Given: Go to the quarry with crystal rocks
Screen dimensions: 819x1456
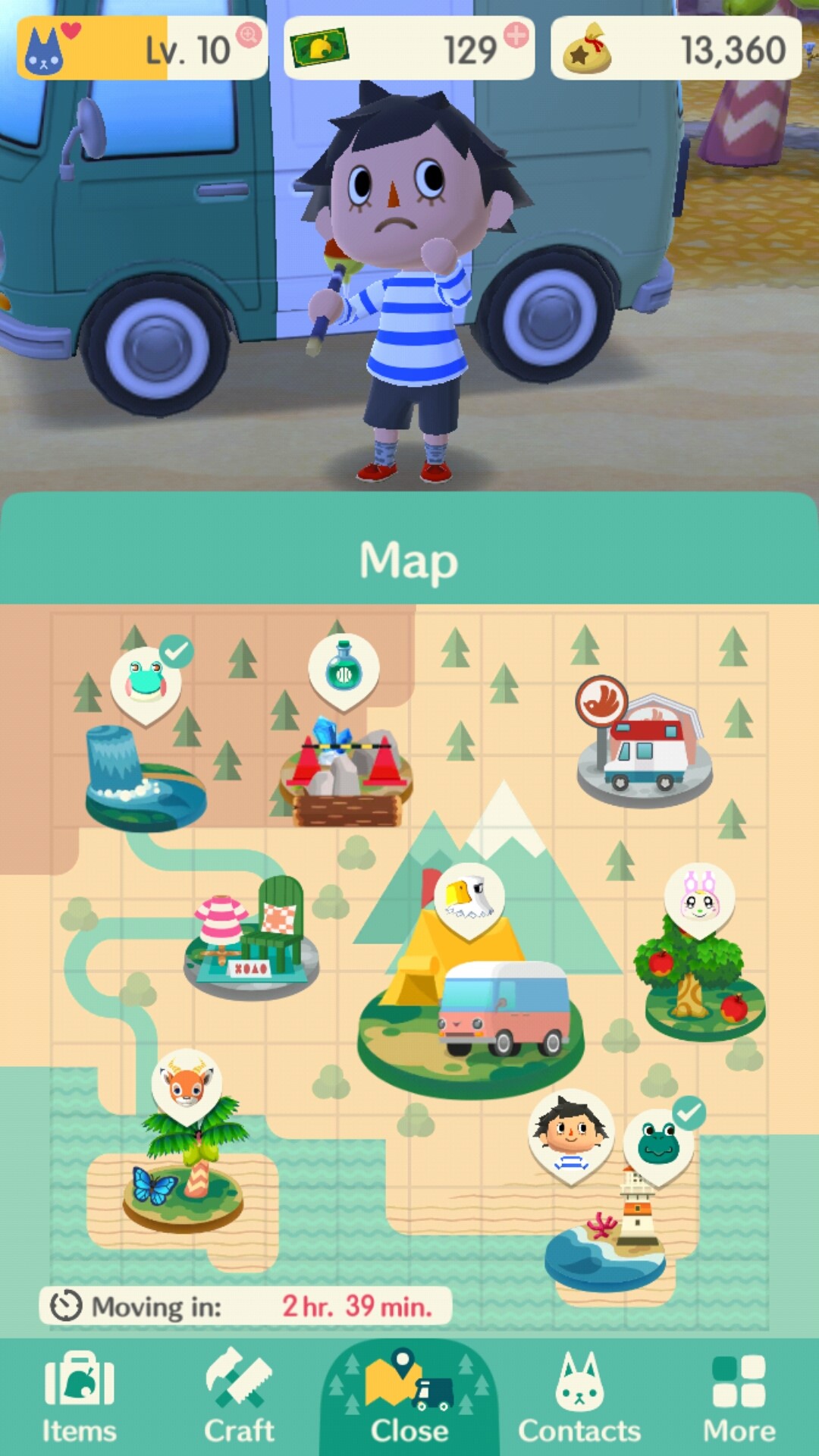Looking at the screenshot, I should coord(346,773).
